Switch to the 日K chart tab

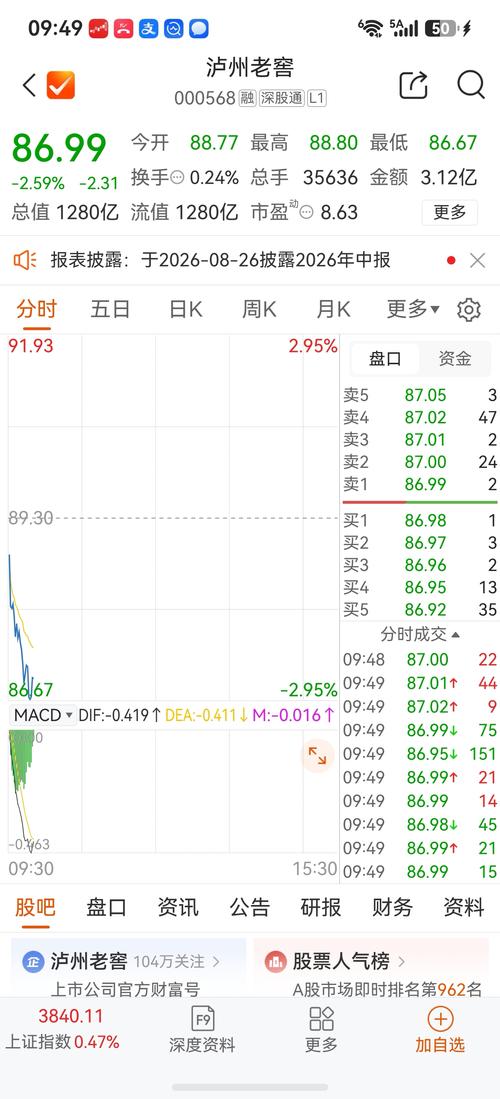186,308
